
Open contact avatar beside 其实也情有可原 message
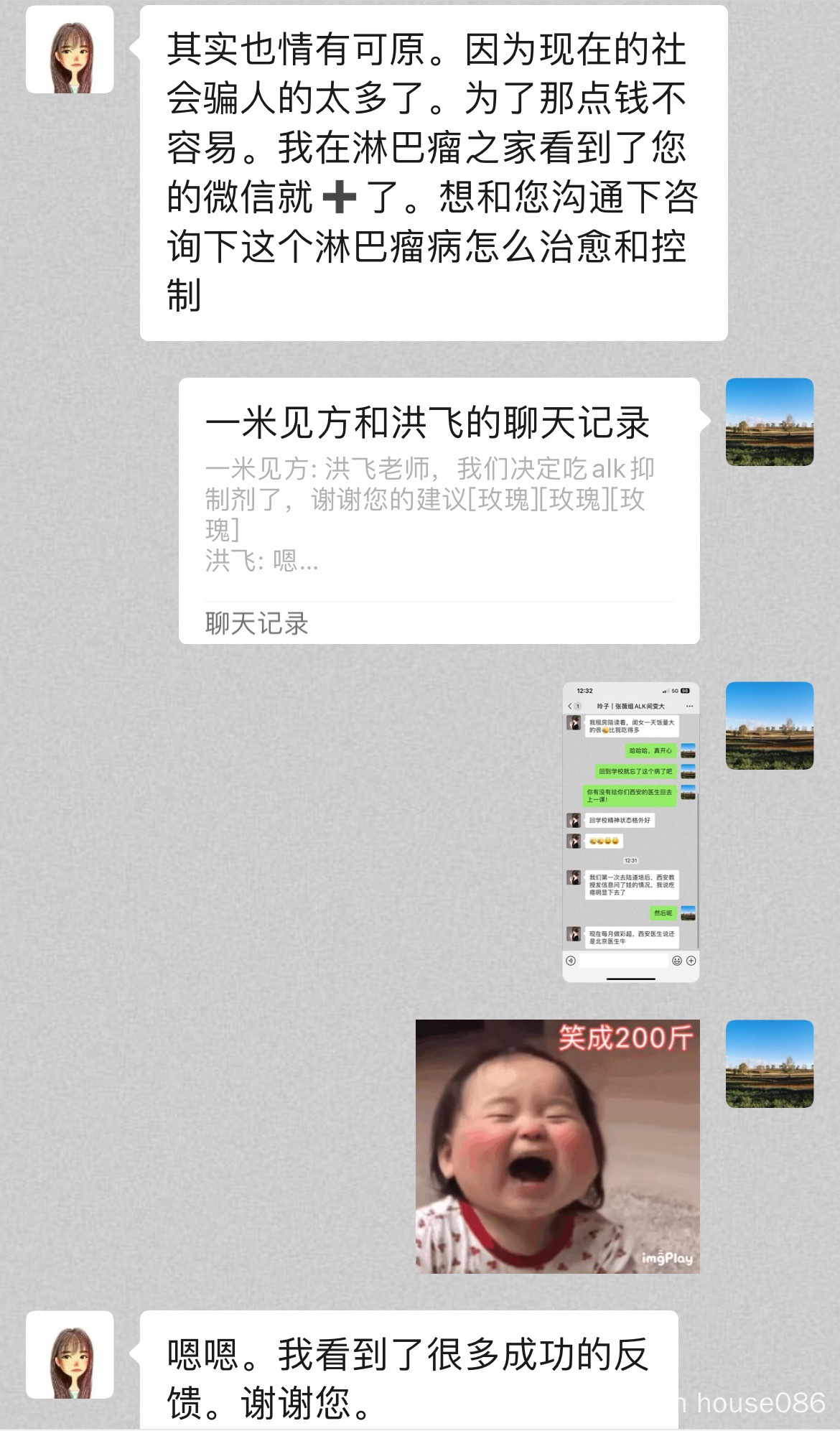[x=70, y=50]
